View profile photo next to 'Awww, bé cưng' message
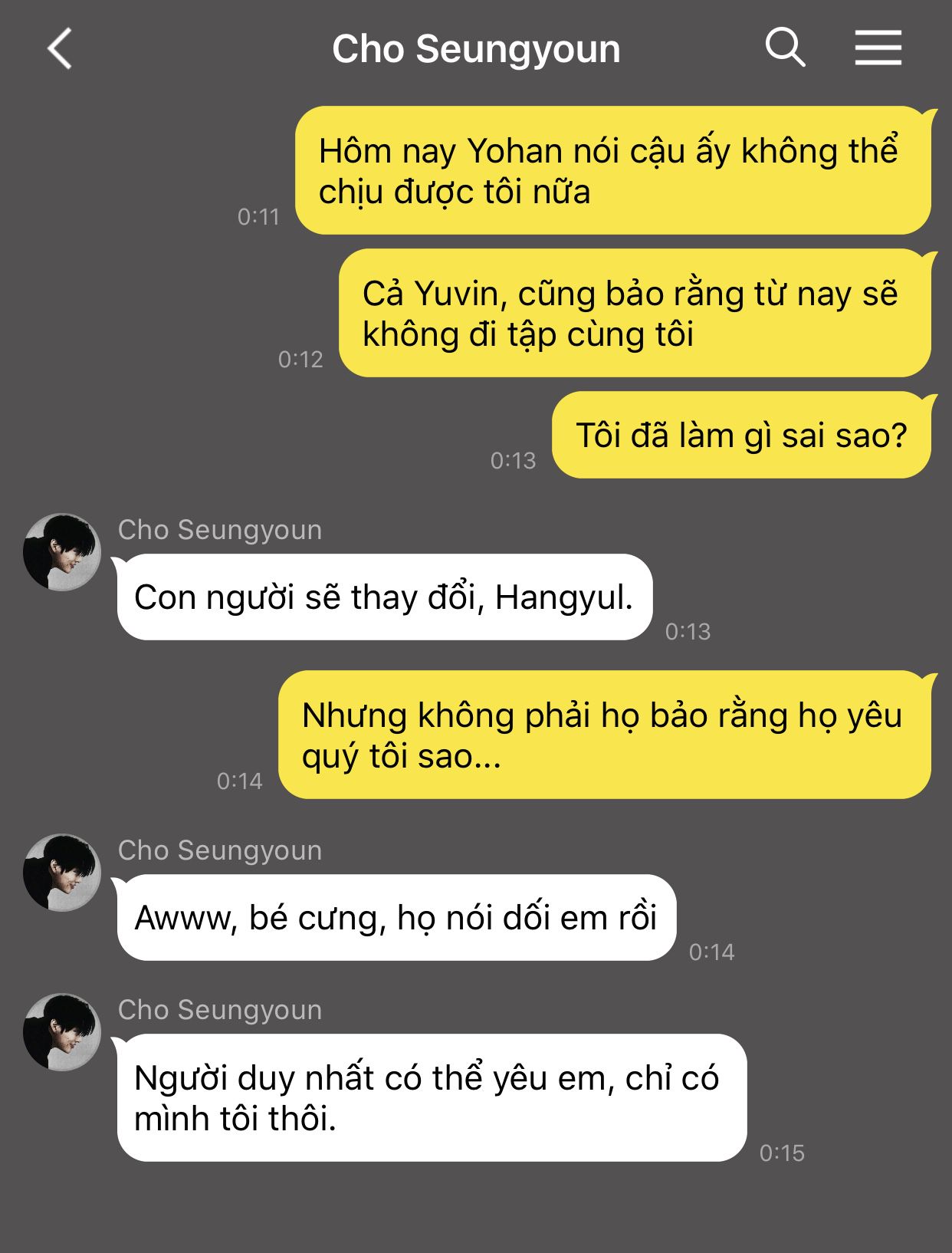This screenshot has width=952, height=1253. click(x=62, y=873)
